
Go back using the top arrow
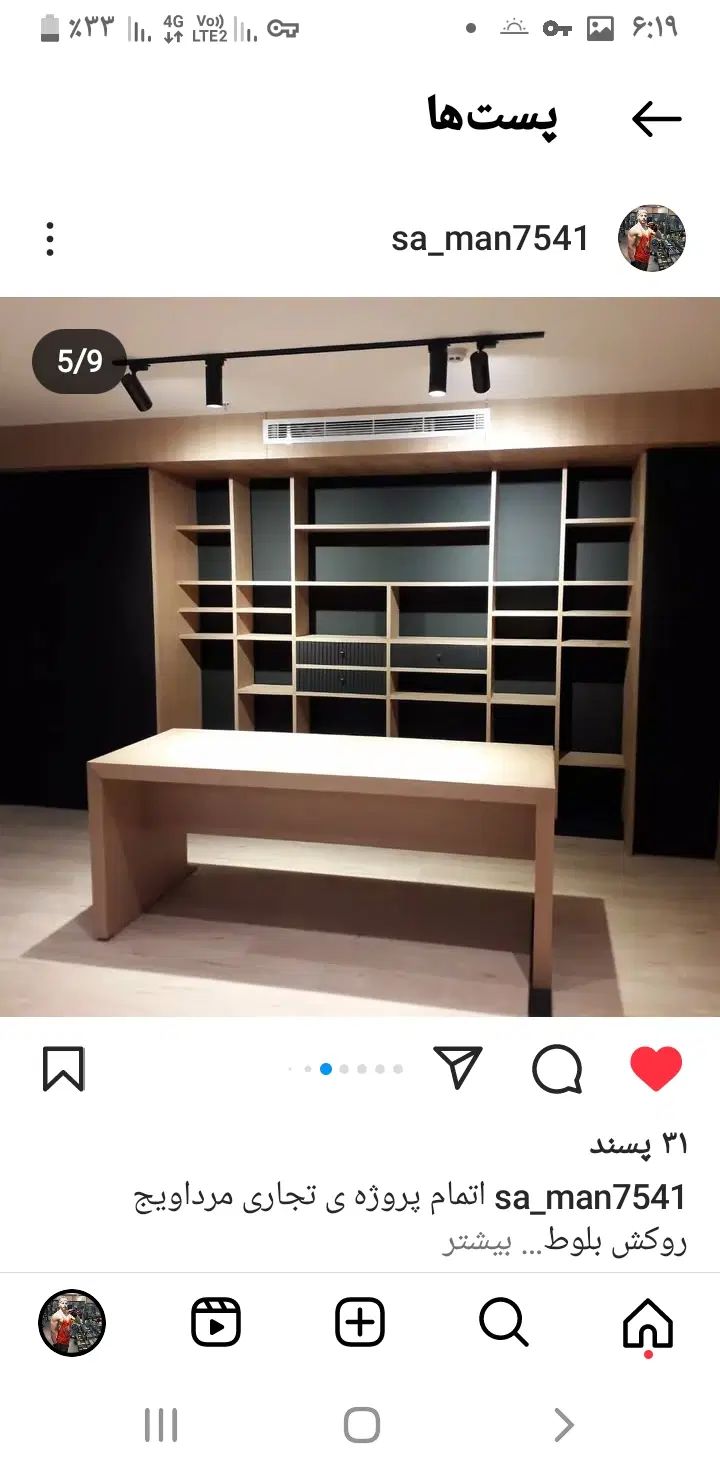pyautogui.click(x=656, y=119)
